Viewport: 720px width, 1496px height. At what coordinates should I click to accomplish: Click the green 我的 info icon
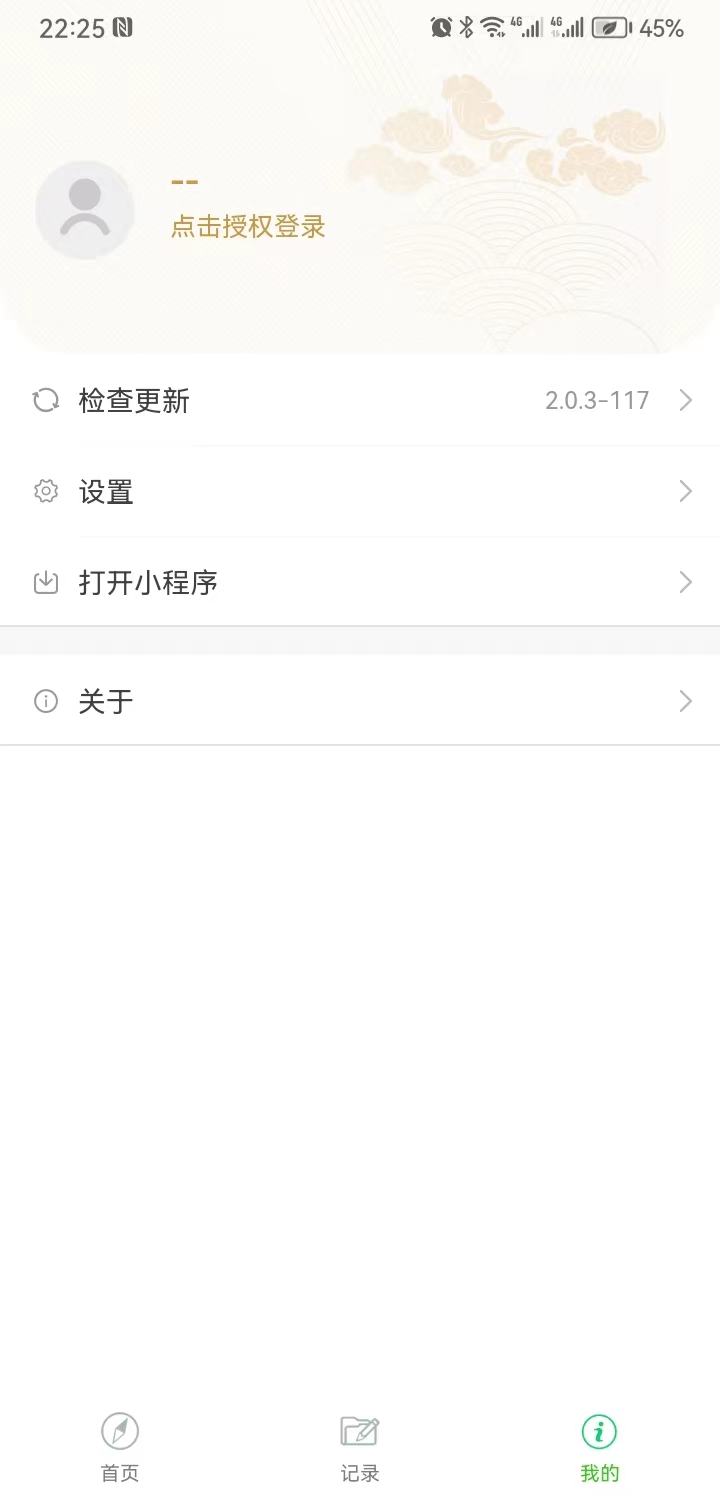click(599, 1431)
